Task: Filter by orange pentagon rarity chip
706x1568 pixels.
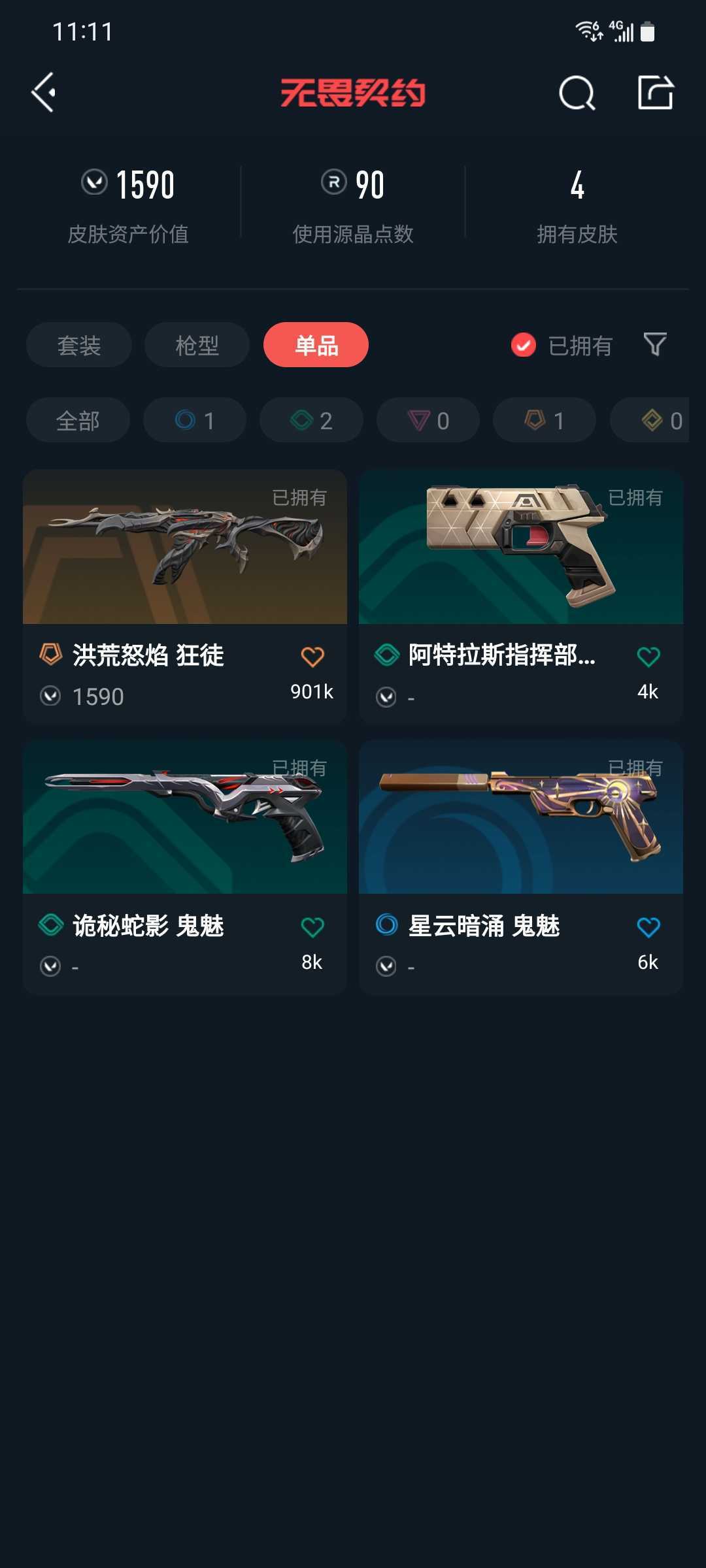Action: pyautogui.click(x=545, y=420)
